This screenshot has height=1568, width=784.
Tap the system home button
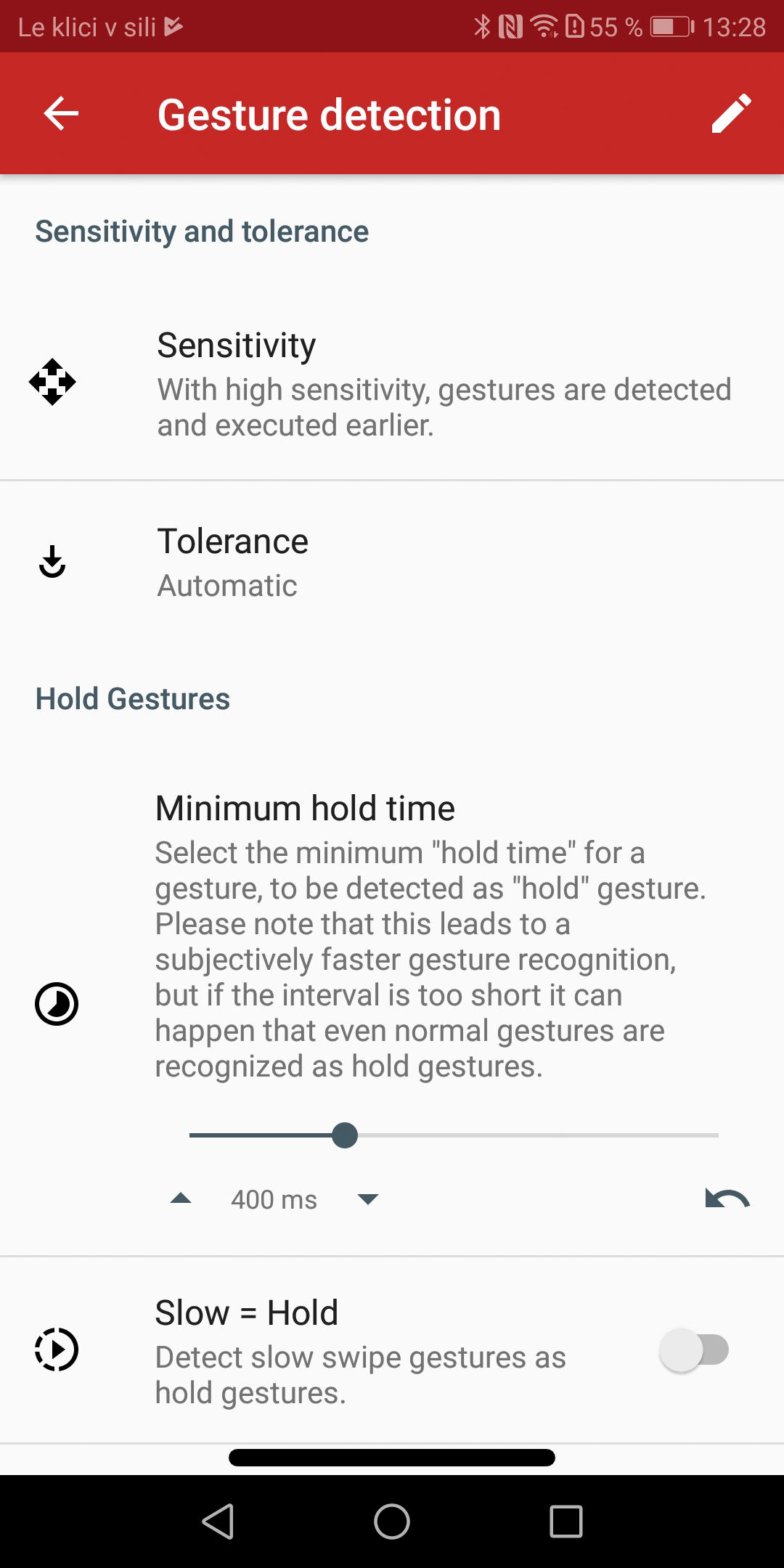click(392, 1522)
